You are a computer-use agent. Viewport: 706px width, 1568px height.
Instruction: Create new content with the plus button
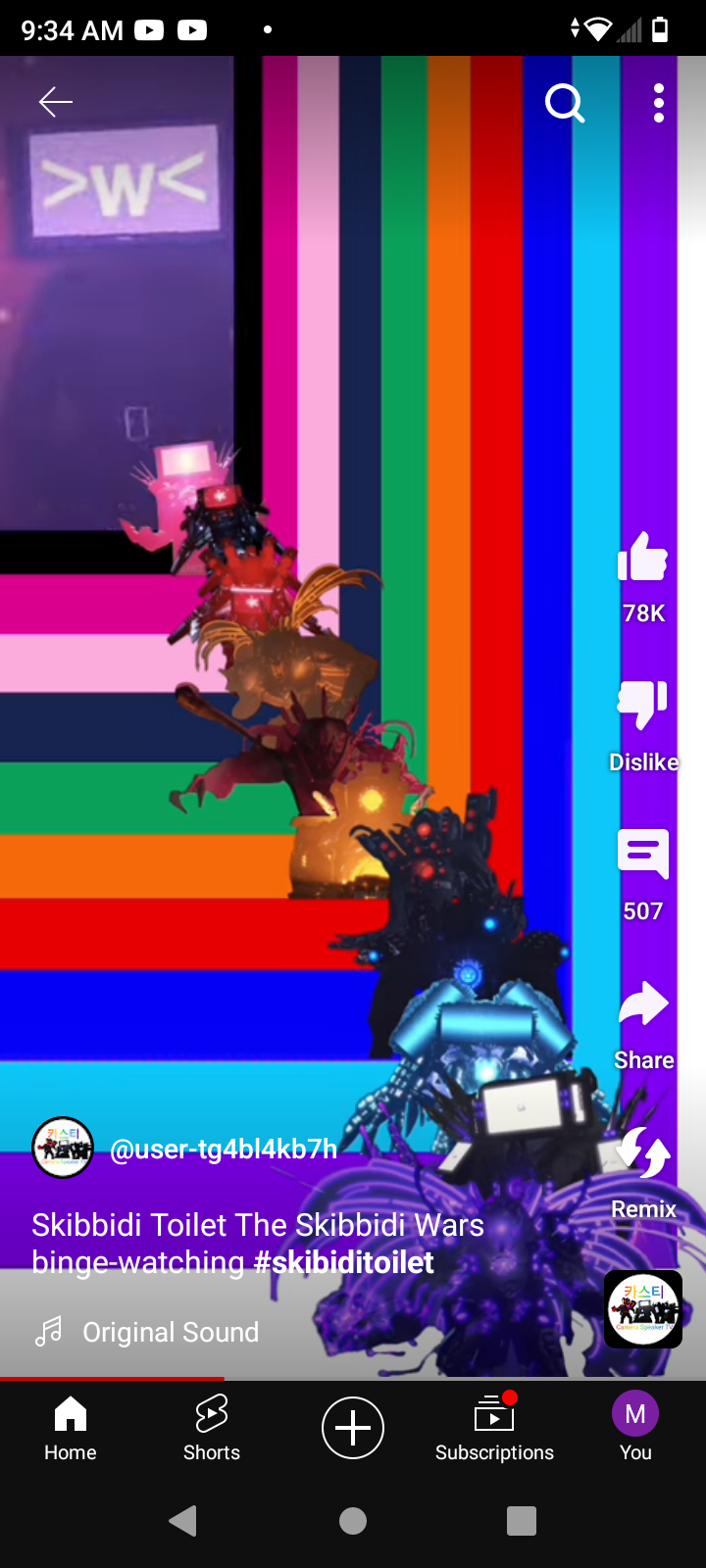(353, 1428)
